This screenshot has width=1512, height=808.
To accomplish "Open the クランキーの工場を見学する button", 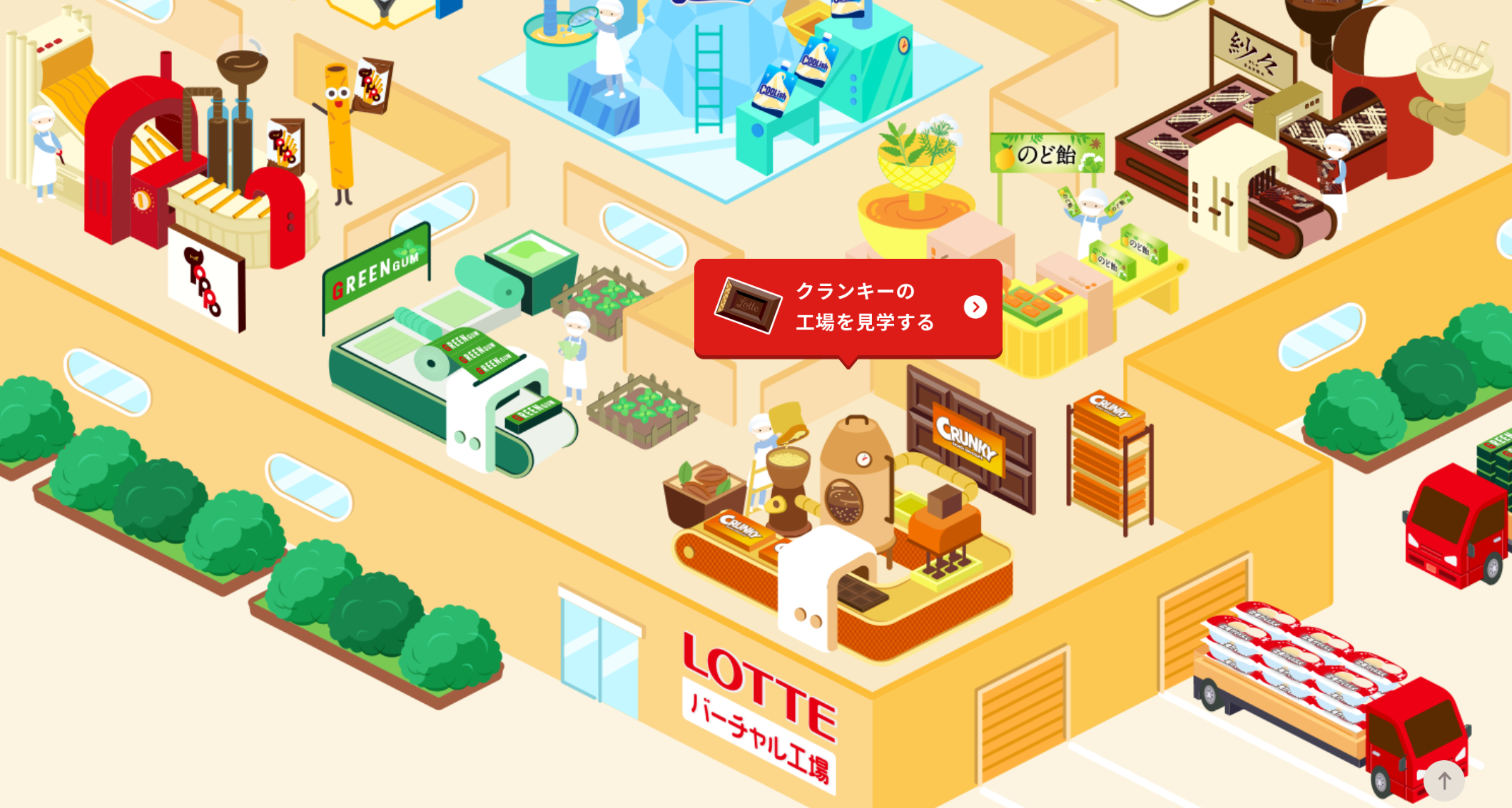I will pos(848,307).
